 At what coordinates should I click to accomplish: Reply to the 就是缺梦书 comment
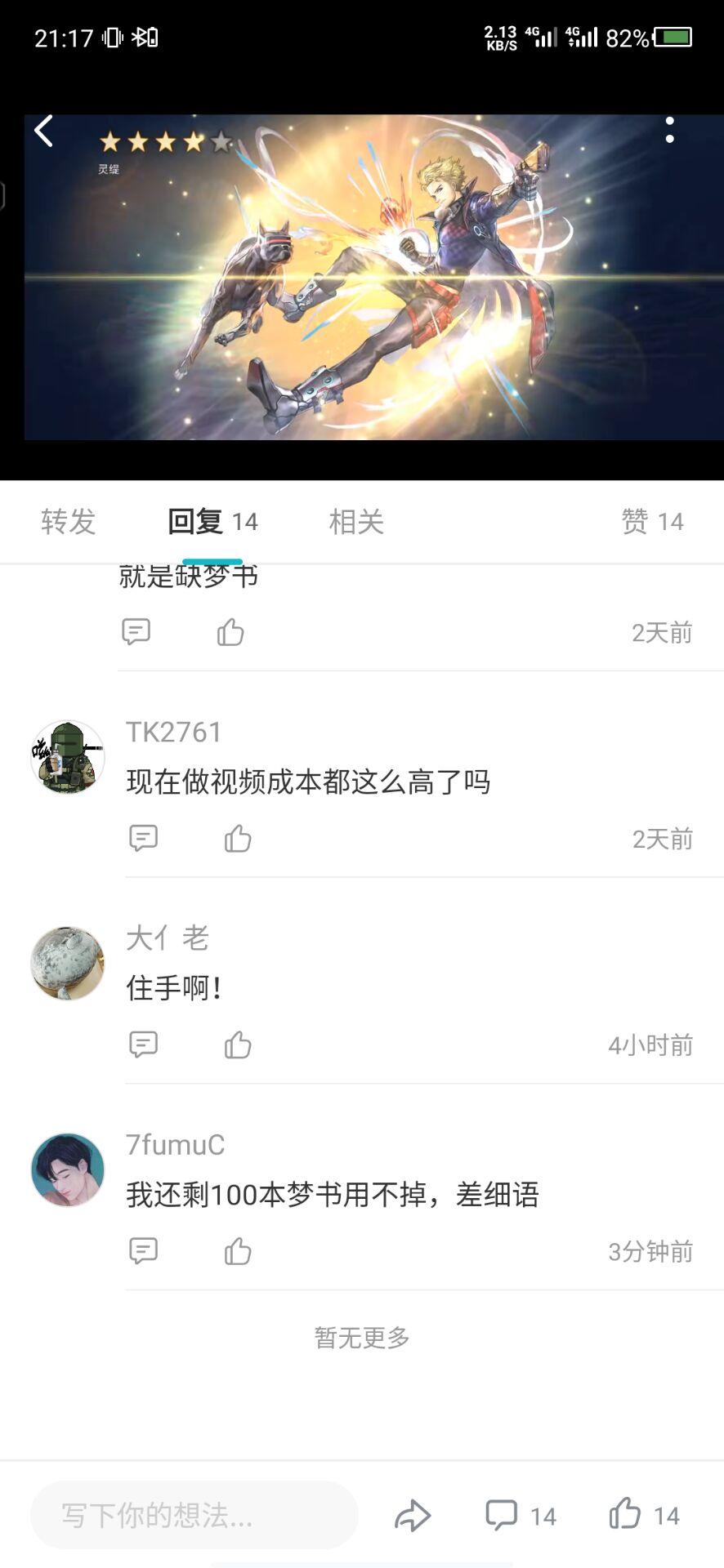(136, 632)
